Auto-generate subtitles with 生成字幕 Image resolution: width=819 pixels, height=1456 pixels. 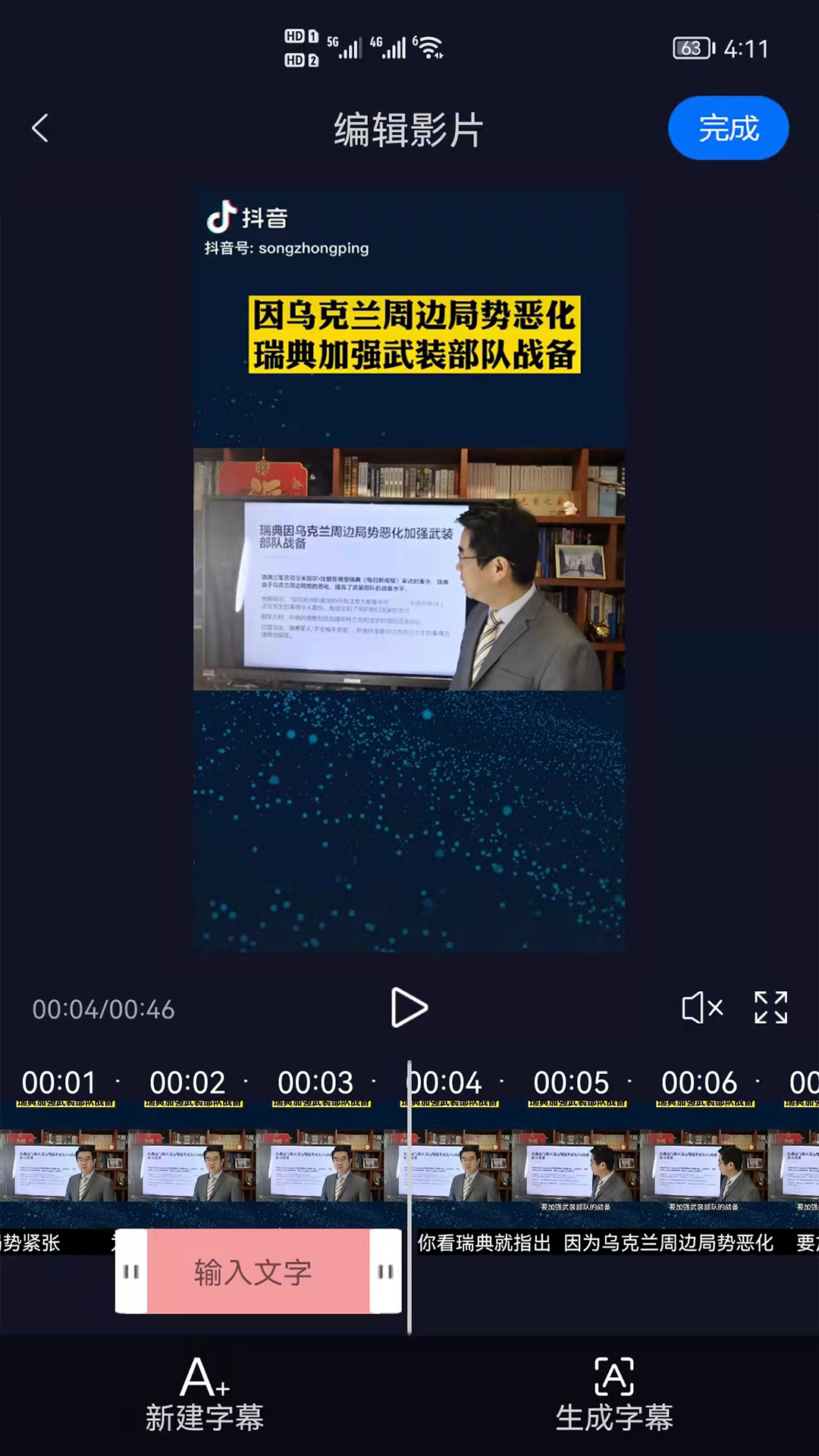tap(614, 1395)
